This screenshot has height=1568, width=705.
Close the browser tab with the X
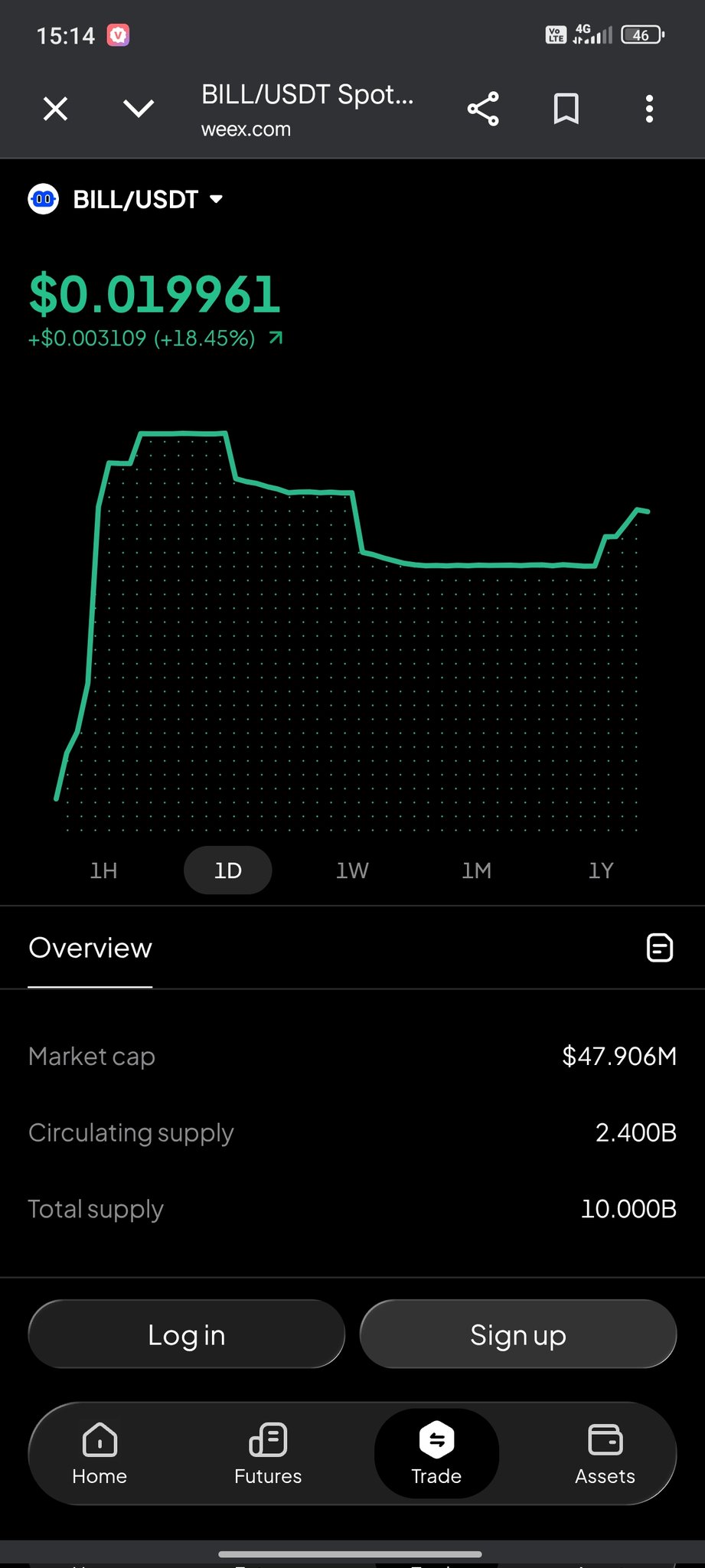click(x=56, y=109)
